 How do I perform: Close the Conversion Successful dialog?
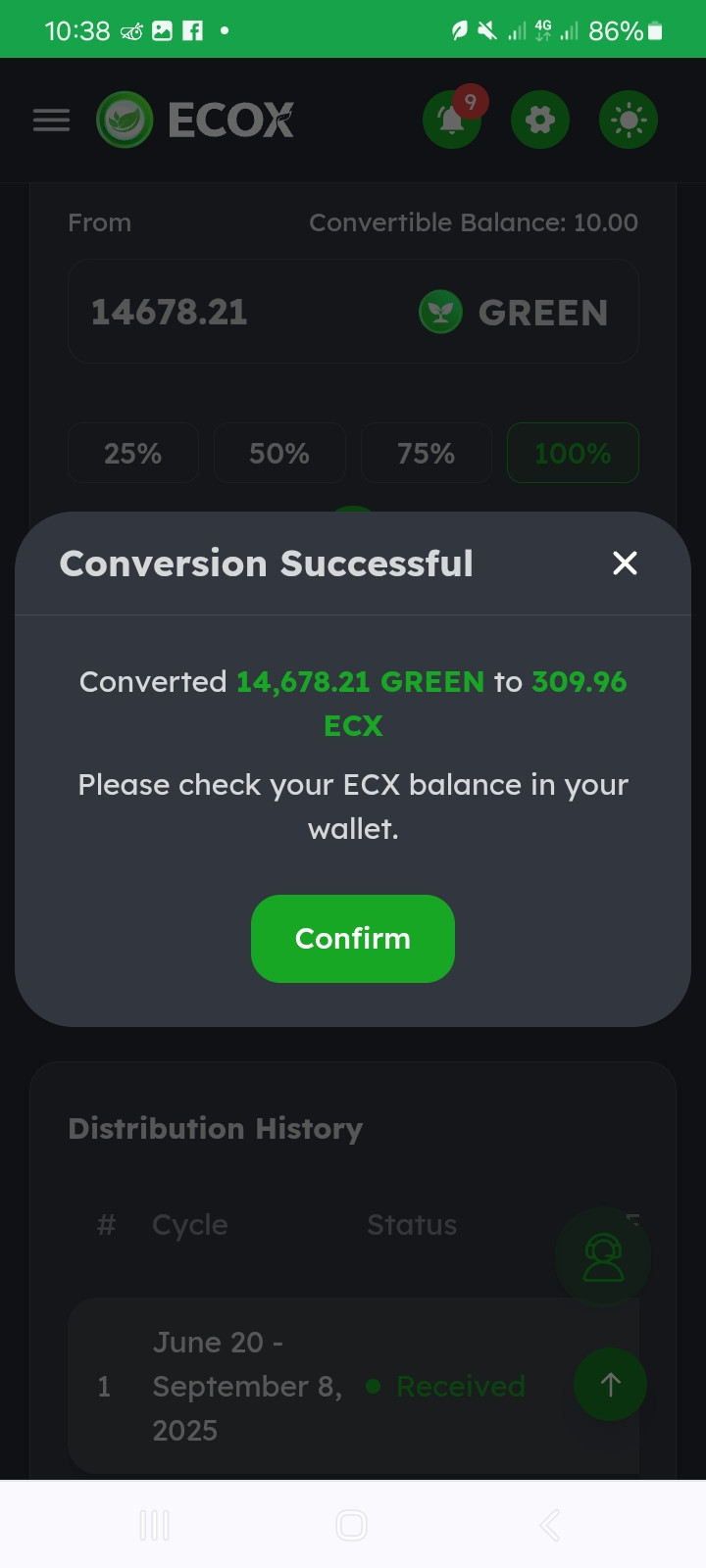coord(625,563)
